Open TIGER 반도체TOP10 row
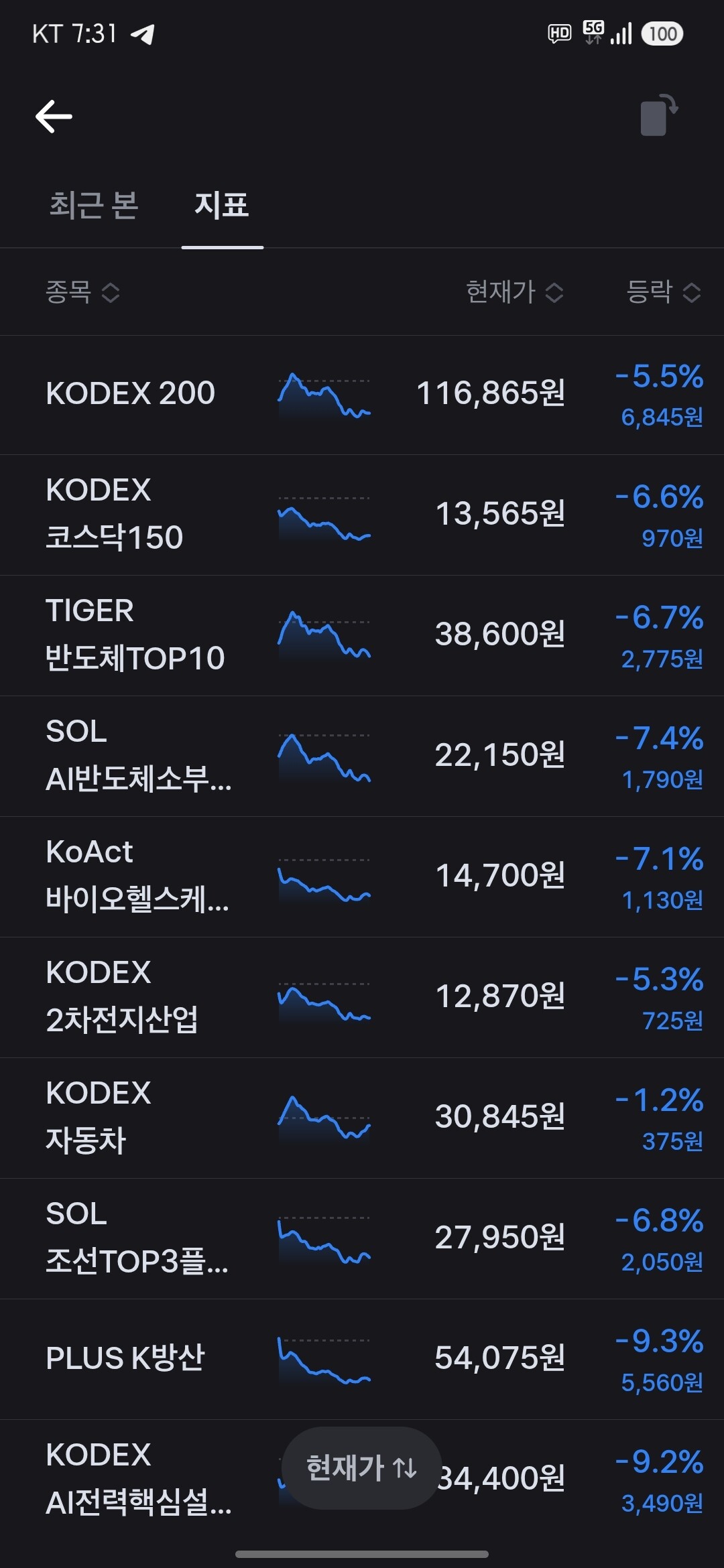724x1568 pixels. tap(362, 636)
